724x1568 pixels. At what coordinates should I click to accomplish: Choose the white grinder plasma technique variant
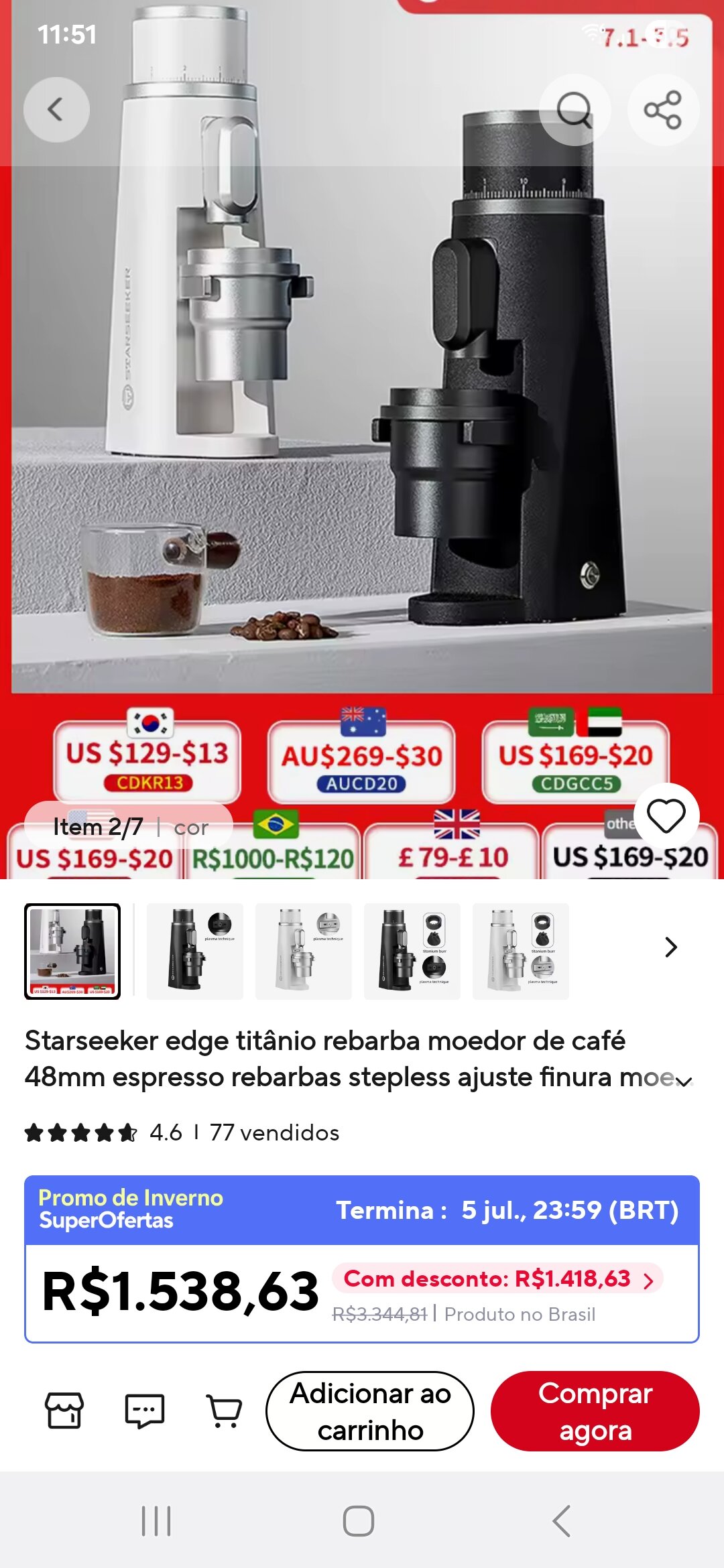click(304, 951)
